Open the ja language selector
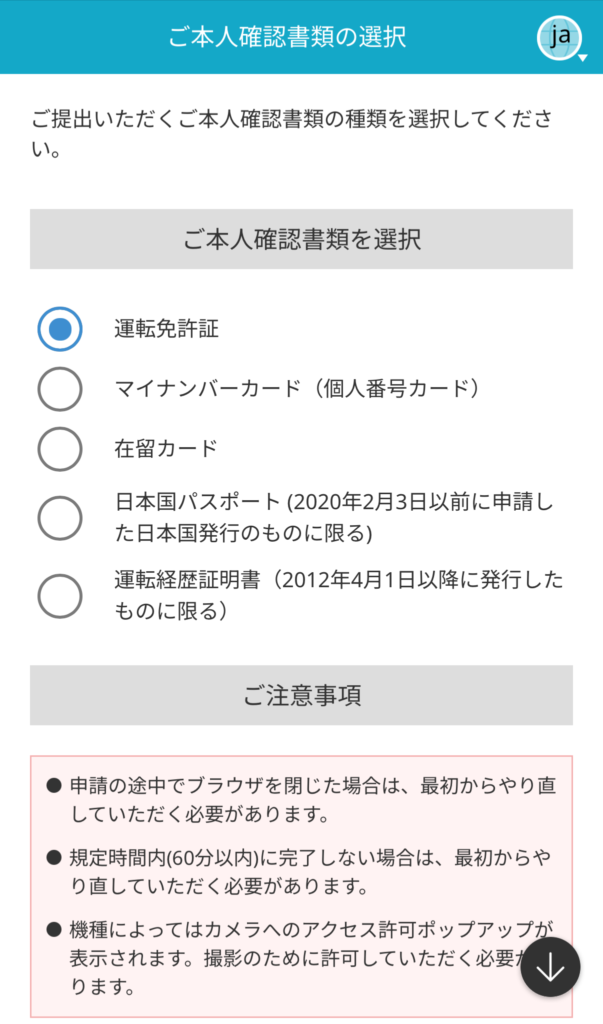Image resolution: width=603 pixels, height=1024 pixels. [562, 38]
